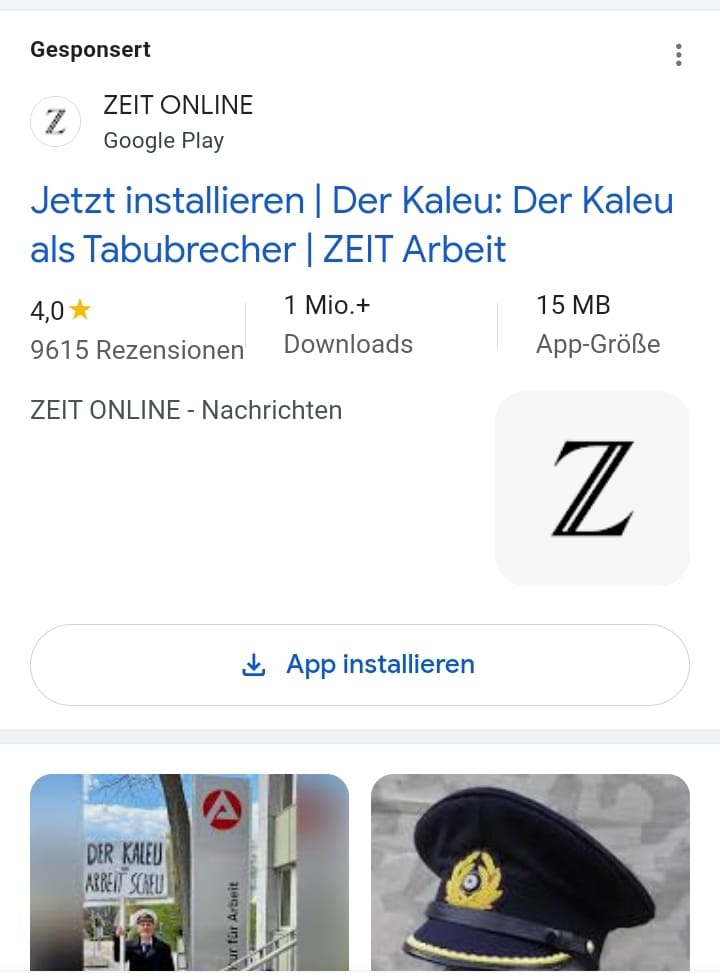Click the Google Play source label
720x979 pixels.
(x=163, y=141)
